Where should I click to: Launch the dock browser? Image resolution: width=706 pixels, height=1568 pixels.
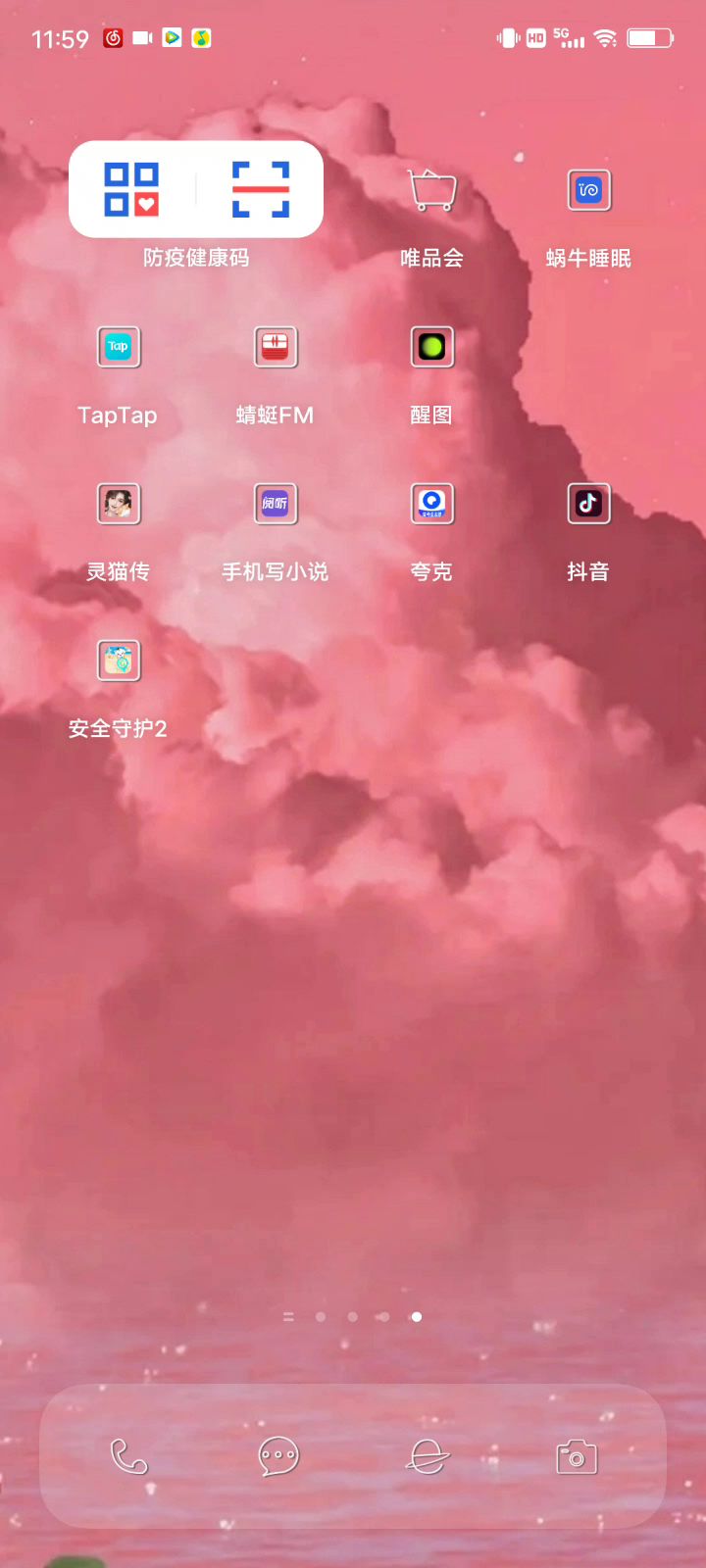(x=428, y=1456)
